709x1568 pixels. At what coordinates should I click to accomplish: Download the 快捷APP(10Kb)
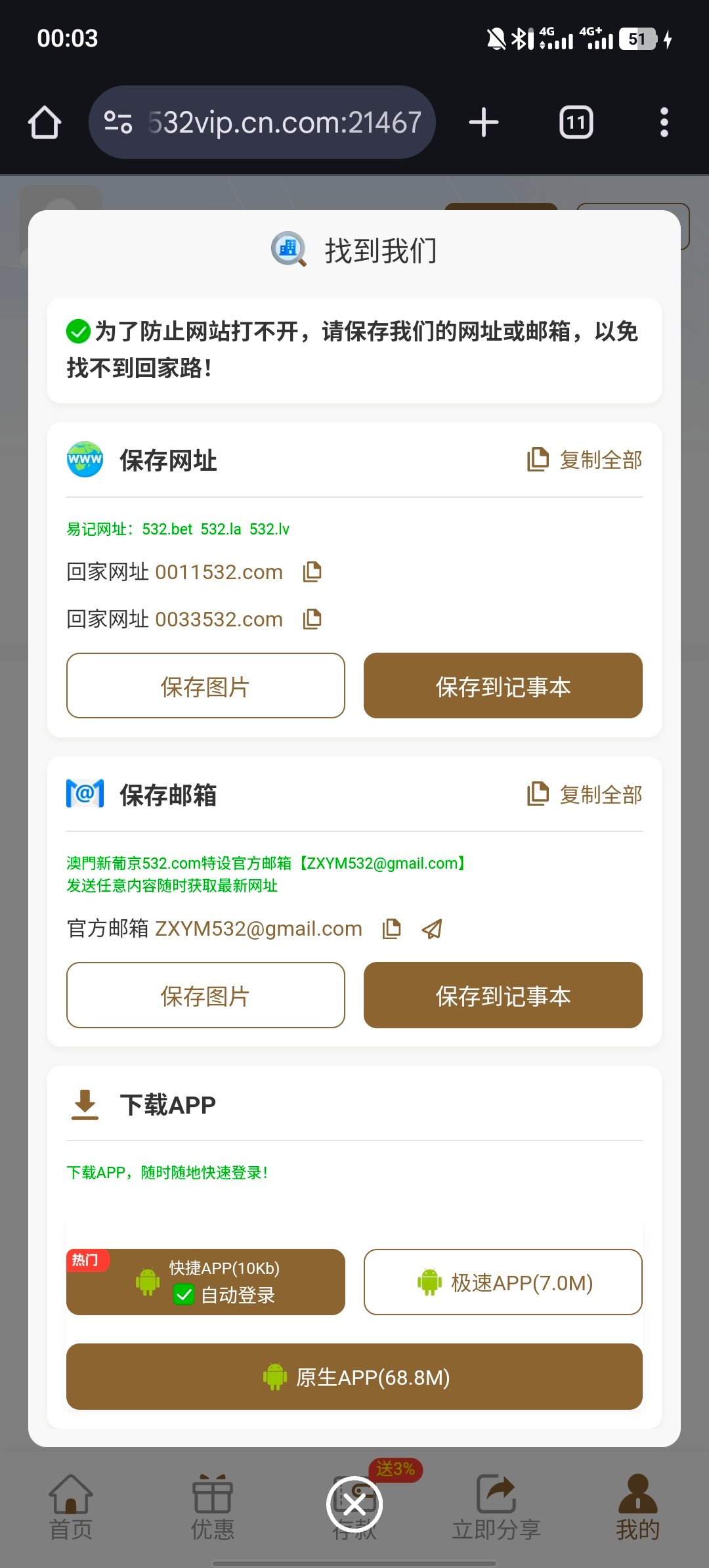click(x=205, y=1282)
